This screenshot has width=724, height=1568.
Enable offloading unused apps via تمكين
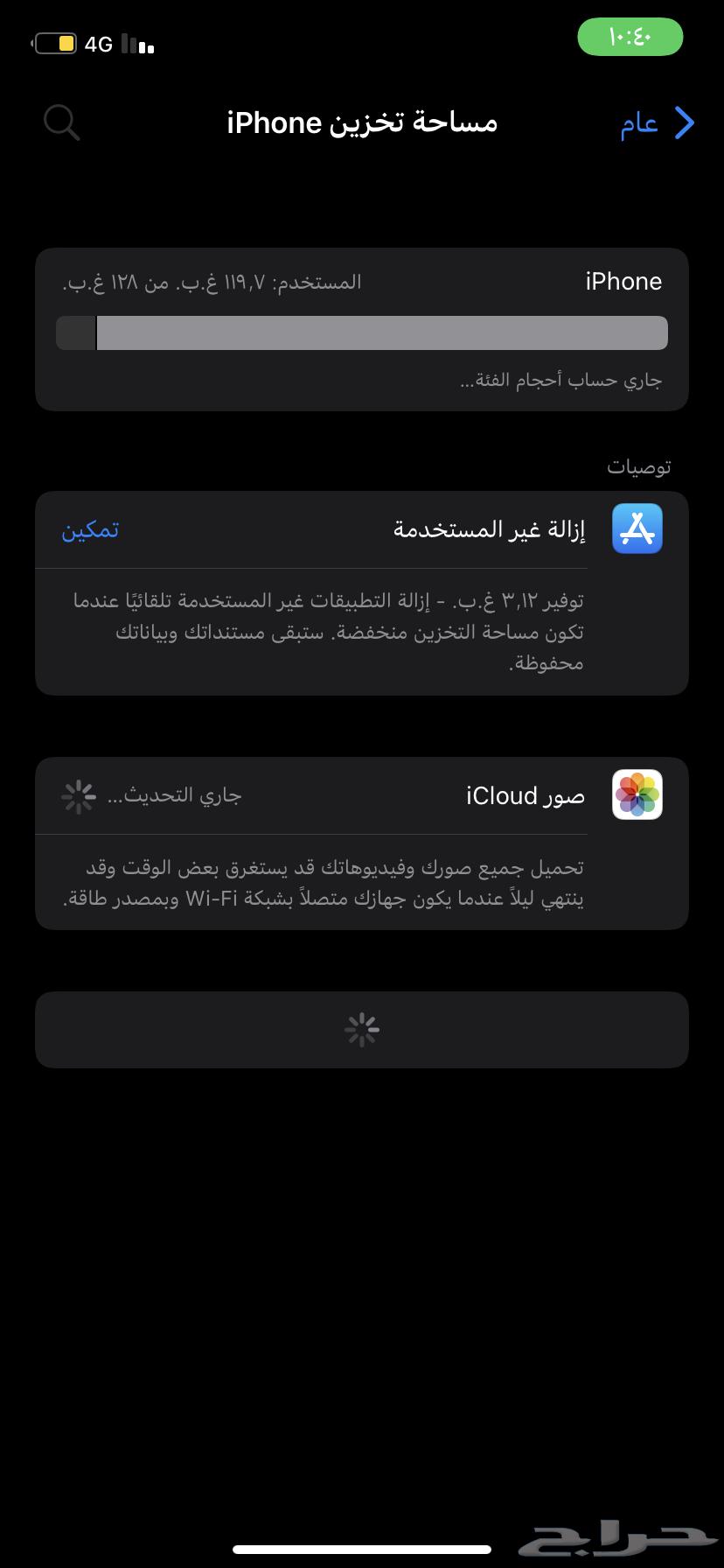(90, 529)
